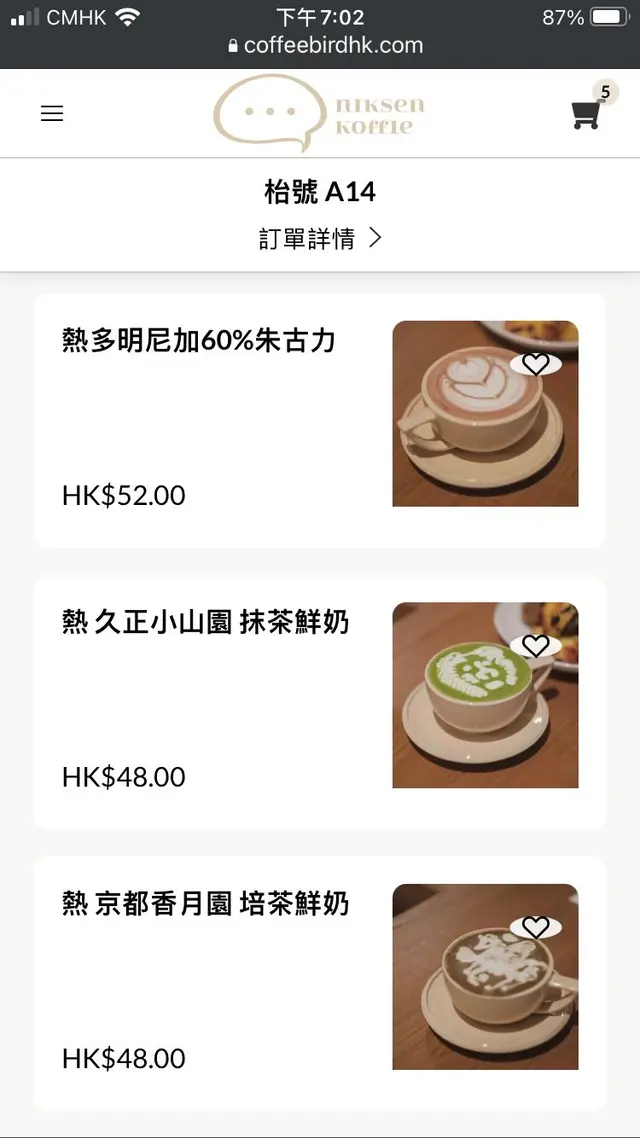Open the shopping cart
The width and height of the screenshot is (640, 1138).
click(586, 115)
